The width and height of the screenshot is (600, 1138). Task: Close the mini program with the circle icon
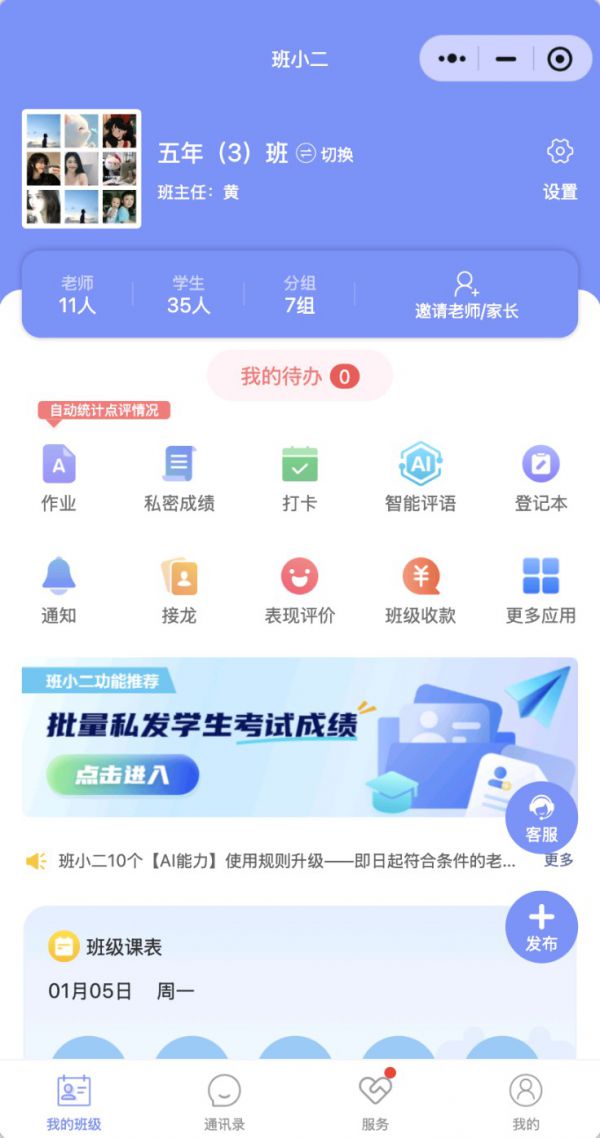tap(560, 59)
